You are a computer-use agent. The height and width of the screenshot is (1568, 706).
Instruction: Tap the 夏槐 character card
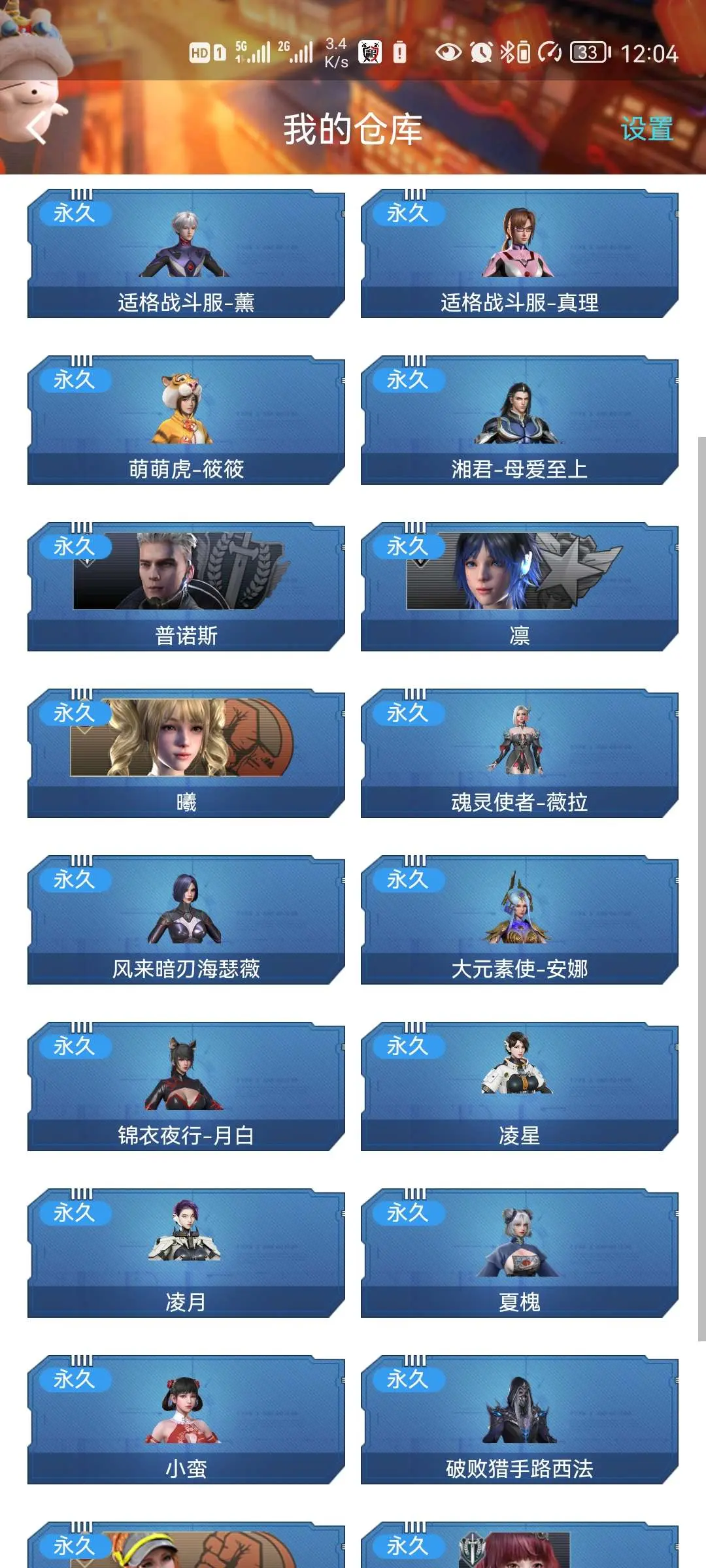[x=520, y=1253]
